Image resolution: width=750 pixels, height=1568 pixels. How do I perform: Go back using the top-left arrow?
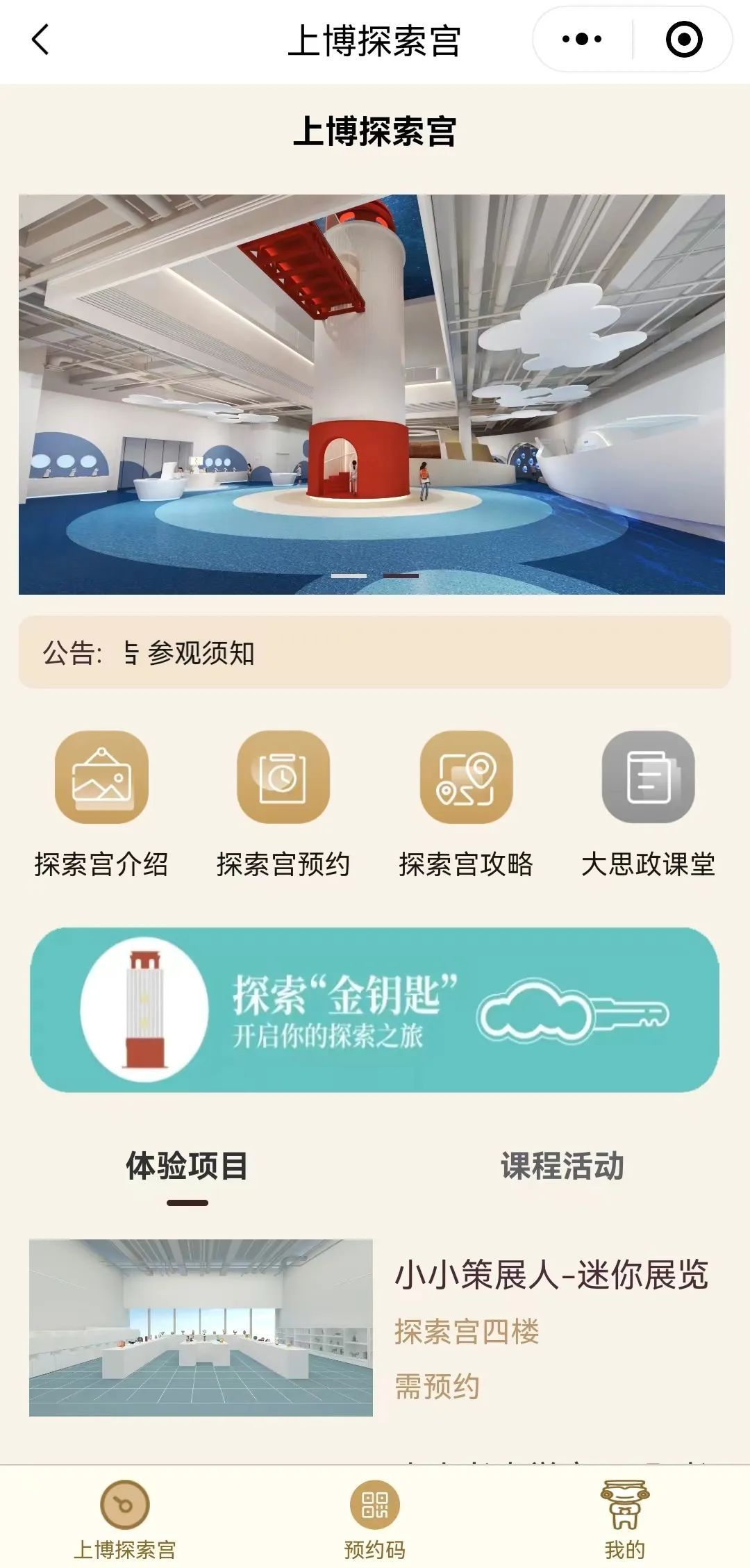(x=40, y=40)
